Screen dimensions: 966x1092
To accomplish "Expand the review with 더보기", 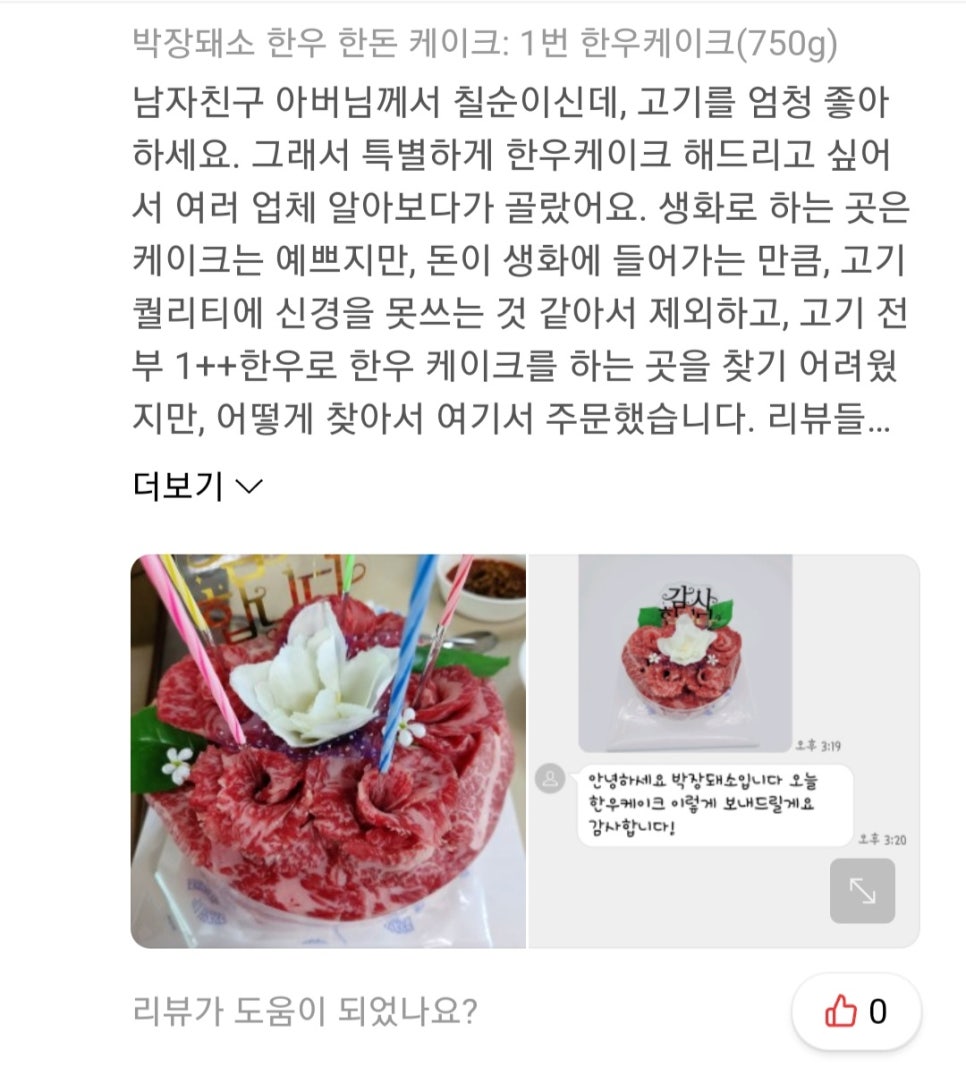I will click(197, 487).
